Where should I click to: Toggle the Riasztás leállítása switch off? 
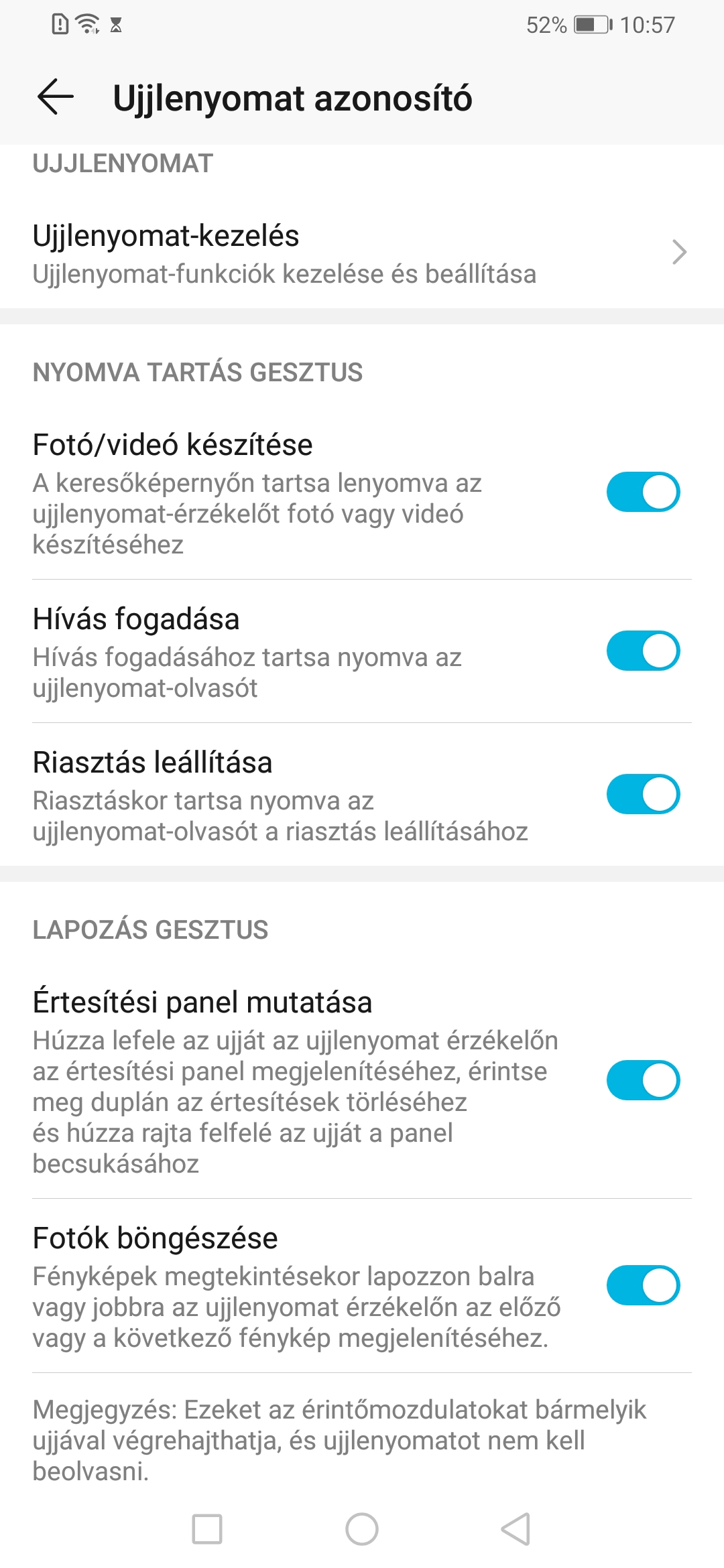(643, 794)
